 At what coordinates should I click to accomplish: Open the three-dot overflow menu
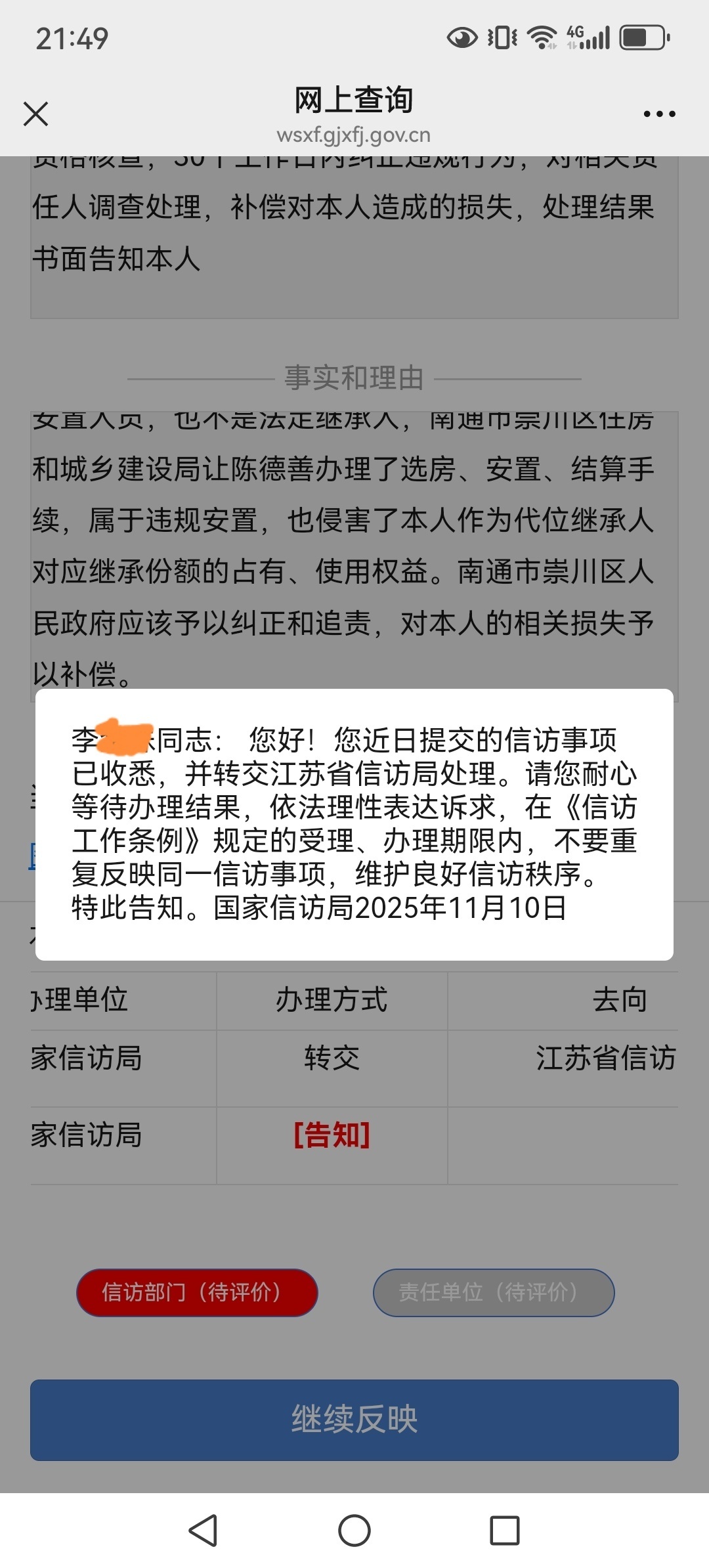click(x=659, y=114)
